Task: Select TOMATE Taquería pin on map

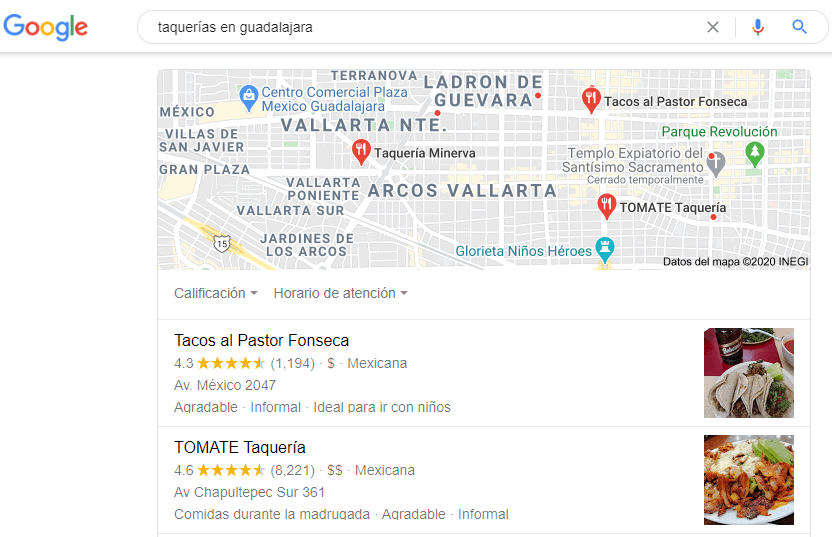Action: click(606, 206)
